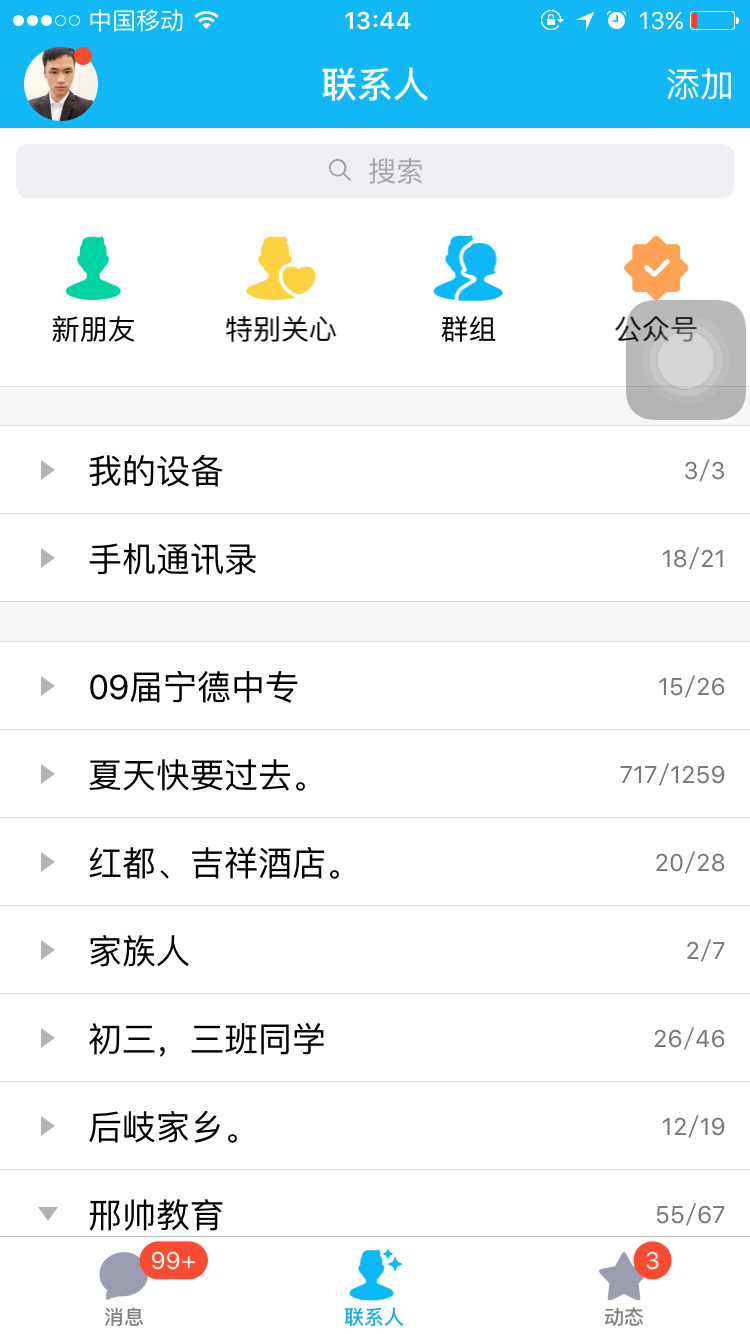This screenshot has width=750, height=1334.
Task: Tap the 添加 (Add) button
Action: (697, 84)
